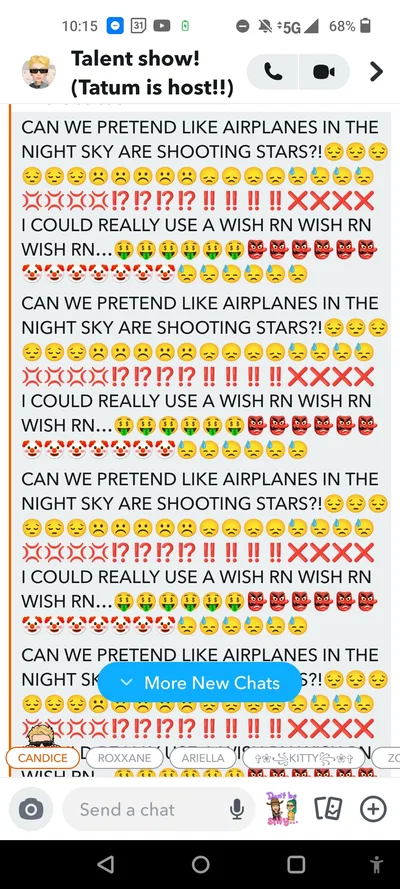400x889 pixels.
Task: Open group profile via the chevron arrow
Action: [376, 72]
